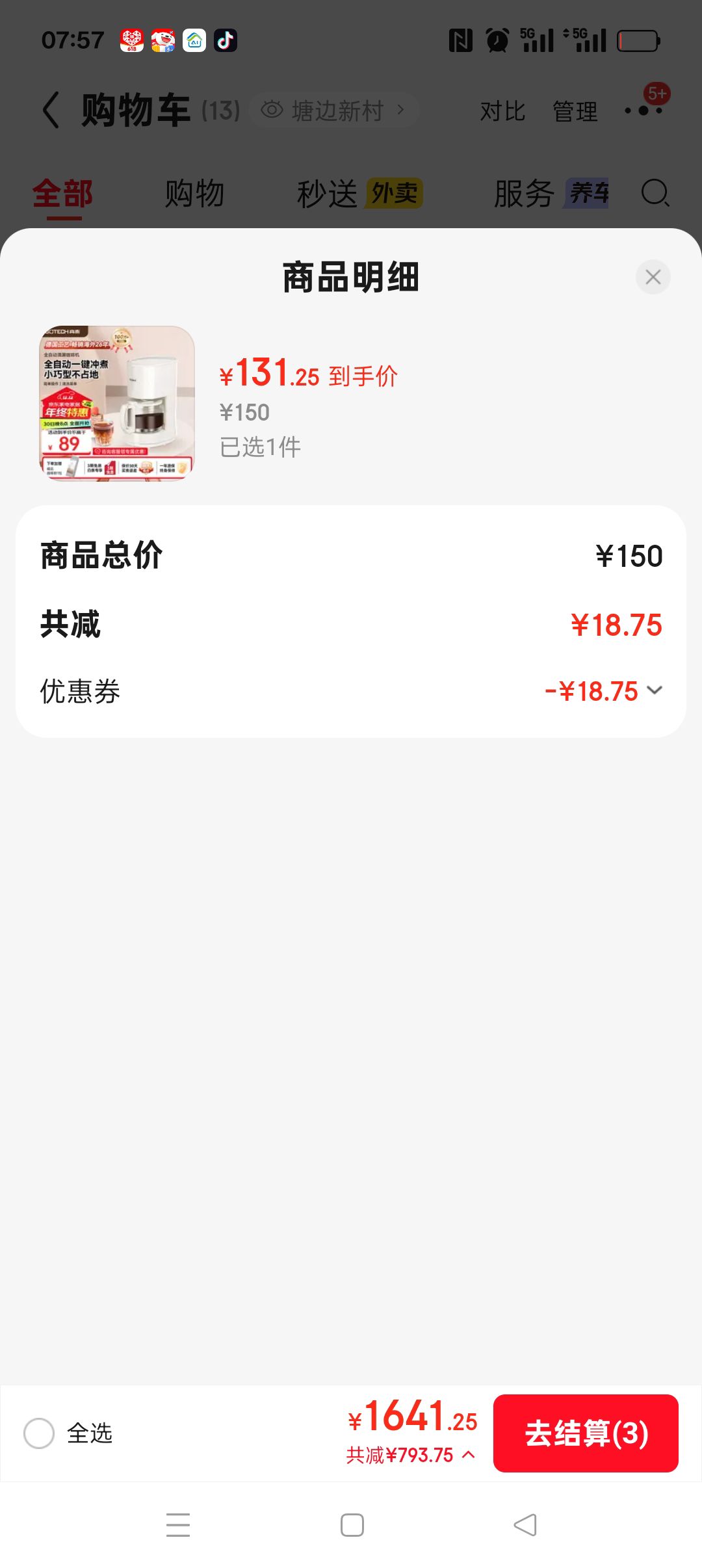Switch to the 服务 tab

(x=551, y=194)
